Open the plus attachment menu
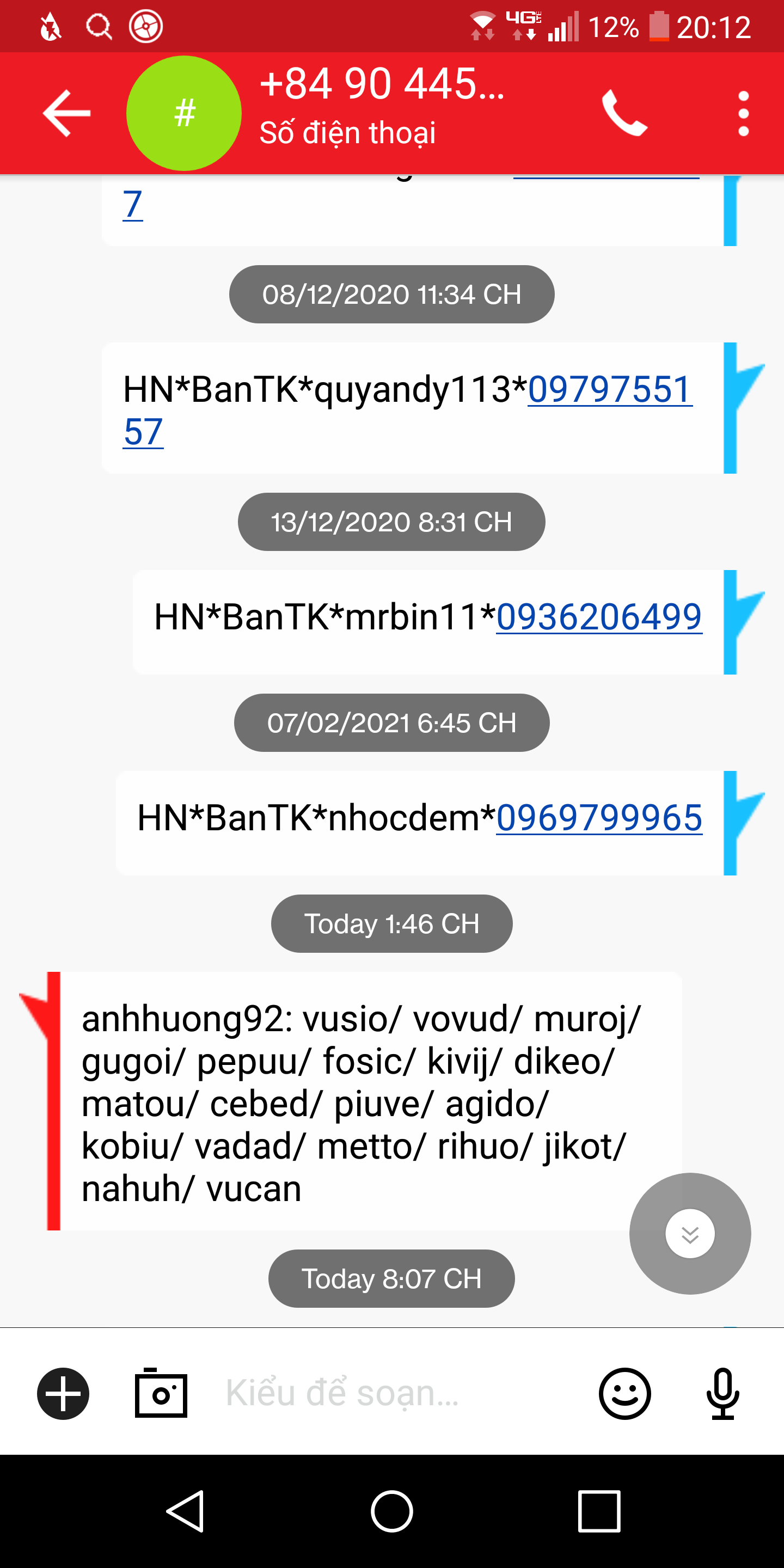Image resolution: width=784 pixels, height=1568 pixels. (63, 1393)
